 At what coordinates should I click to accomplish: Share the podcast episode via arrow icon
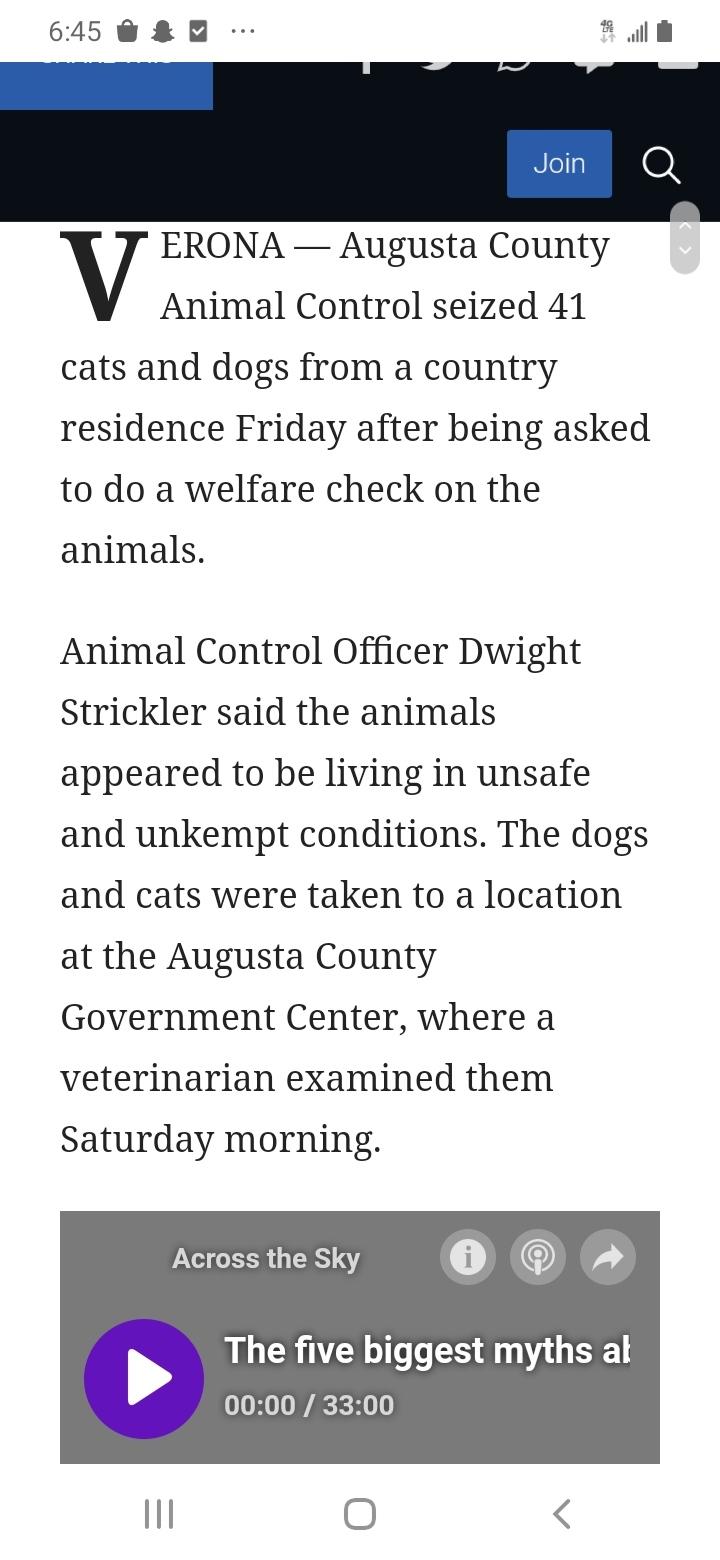point(608,1257)
